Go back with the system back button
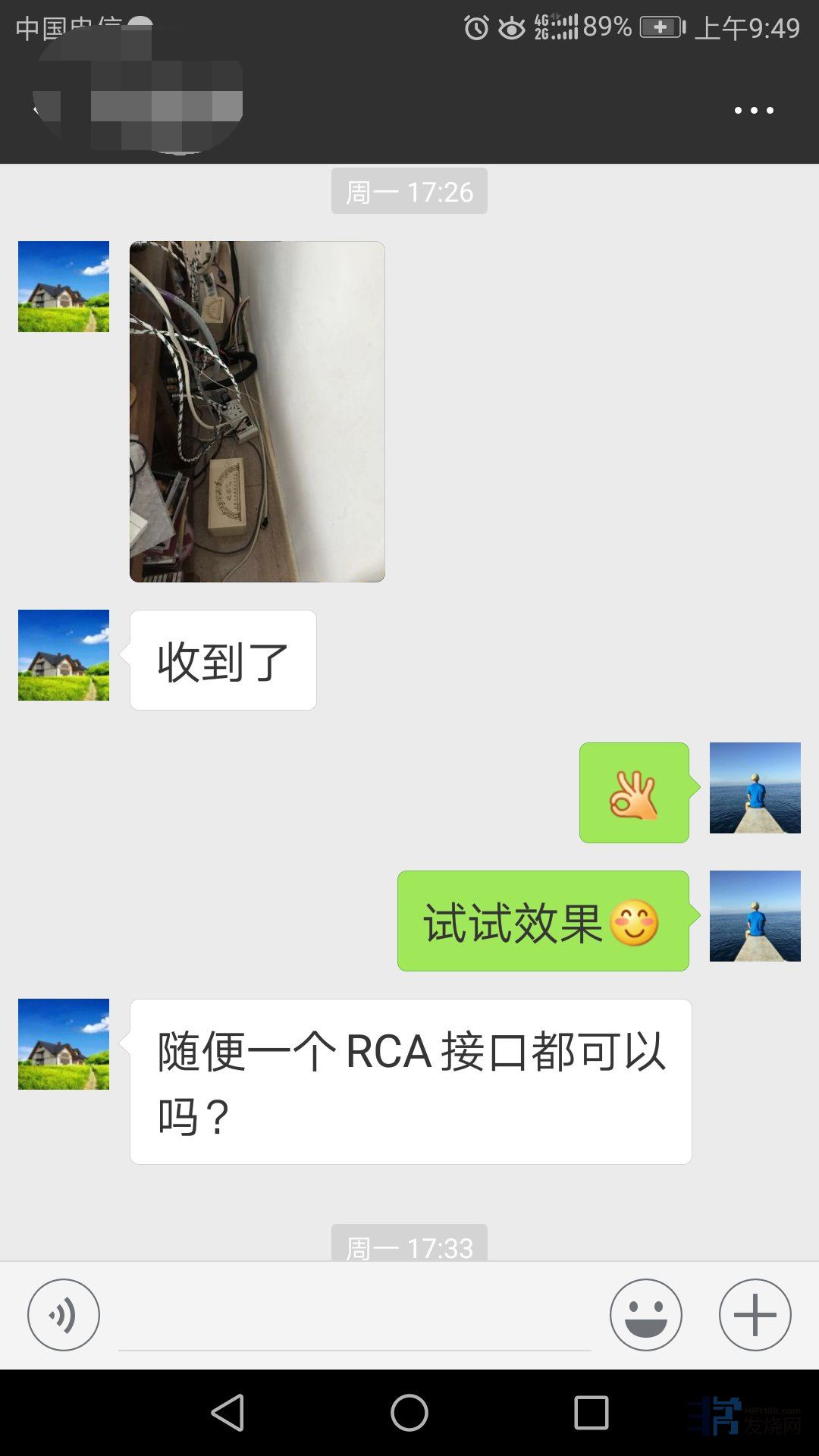The width and height of the screenshot is (819, 1456). [227, 1413]
